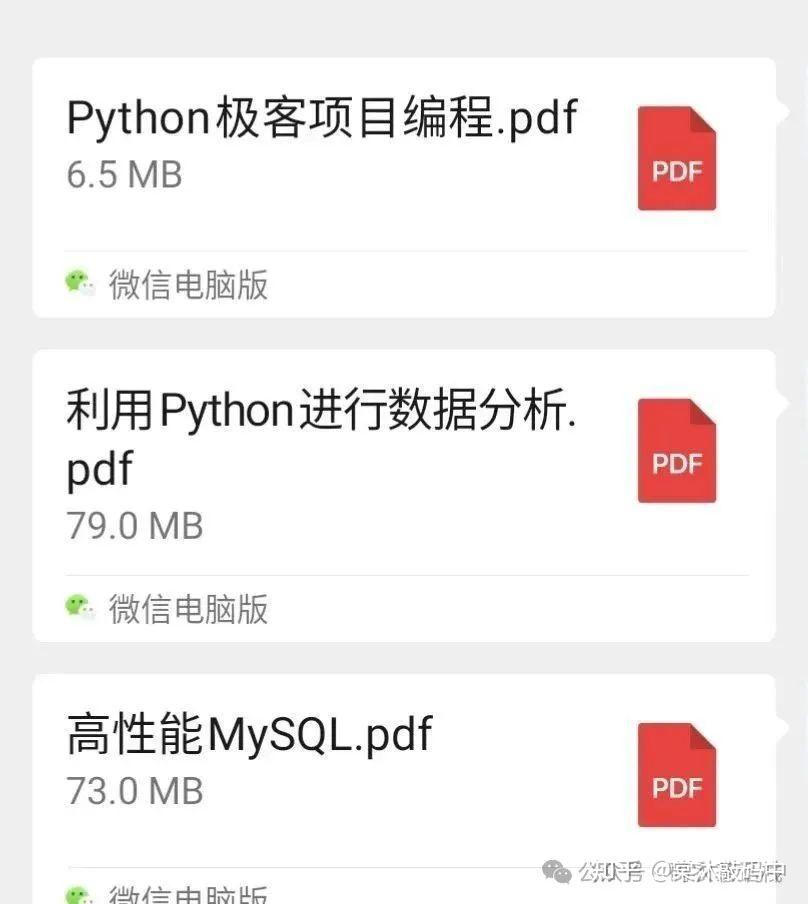The height and width of the screenshot is (904, 808).
Task: Open the file Python极客项目编程.pdf by its title
Action: 320,117
